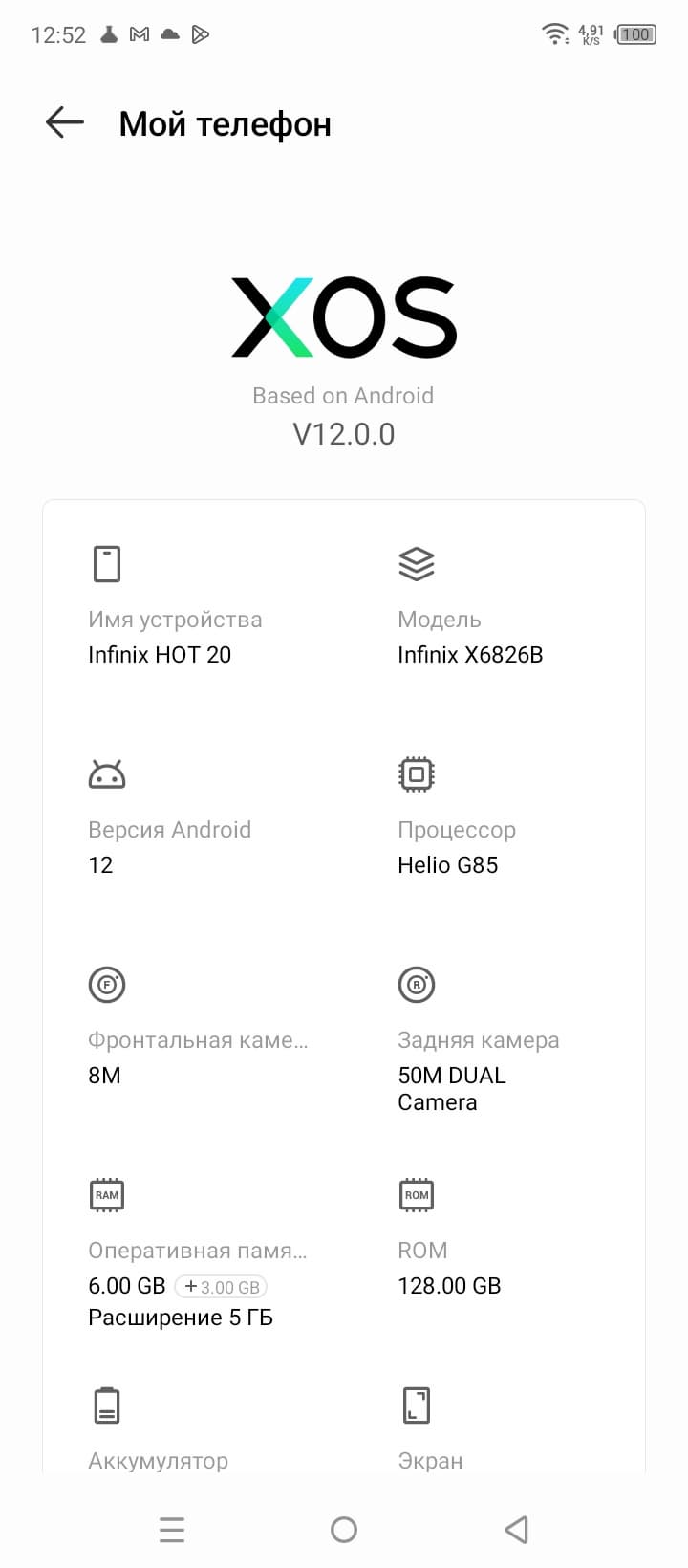This screenshot has width=688, height=1568.
Task: Tap the +3.00 GB memory expansion chip
Action: pyautogui.click(x=222, y=1287)
